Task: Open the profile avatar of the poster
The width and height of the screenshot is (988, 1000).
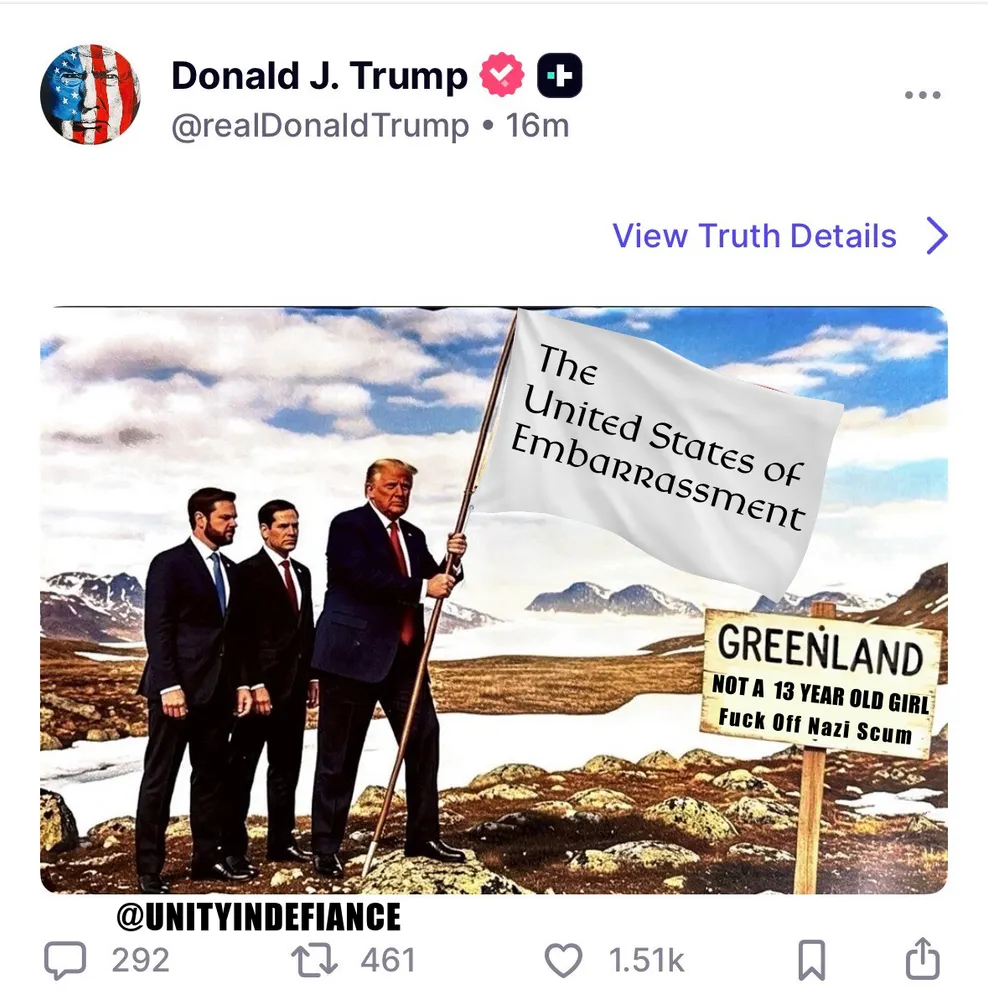Action: 90,95
